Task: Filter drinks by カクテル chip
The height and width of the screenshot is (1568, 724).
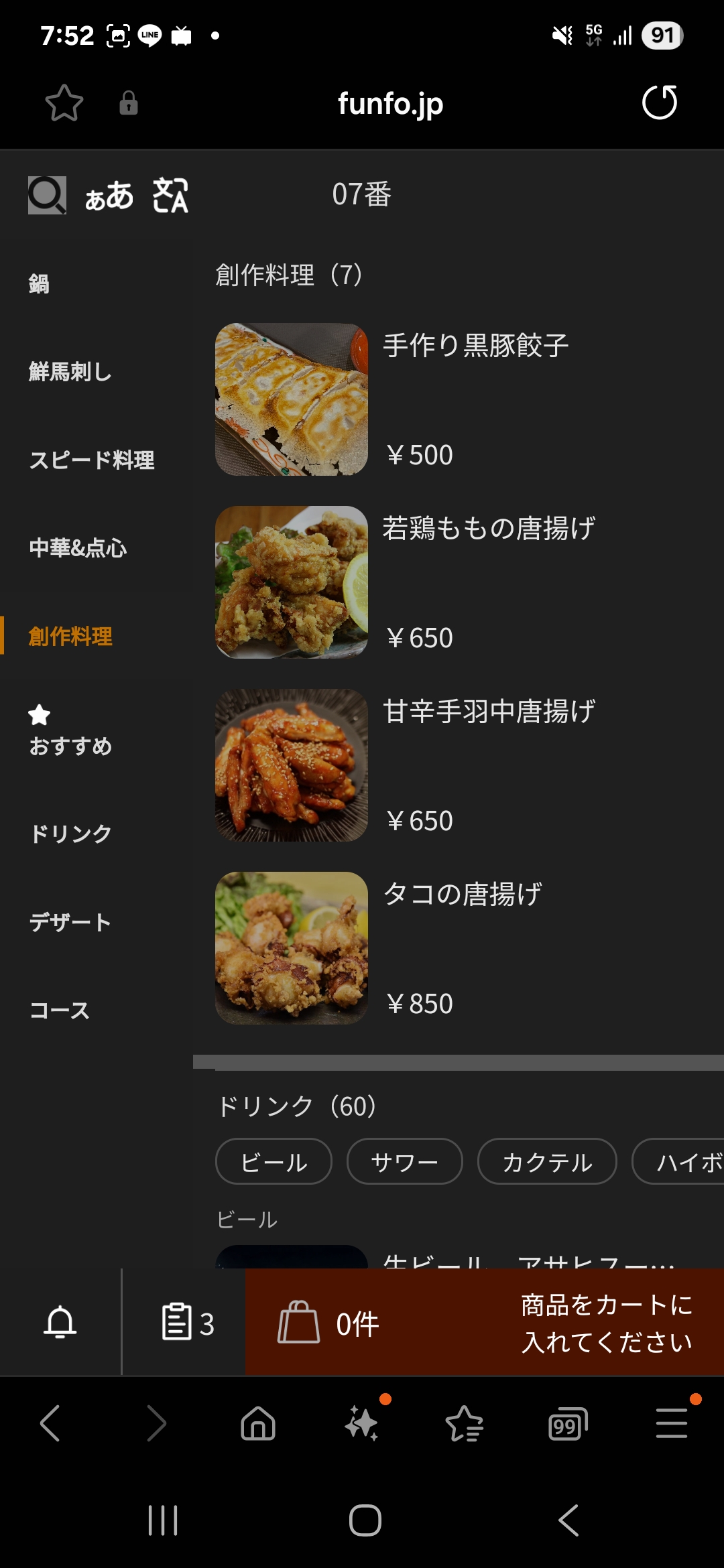Action: (x=547, y=1161)
